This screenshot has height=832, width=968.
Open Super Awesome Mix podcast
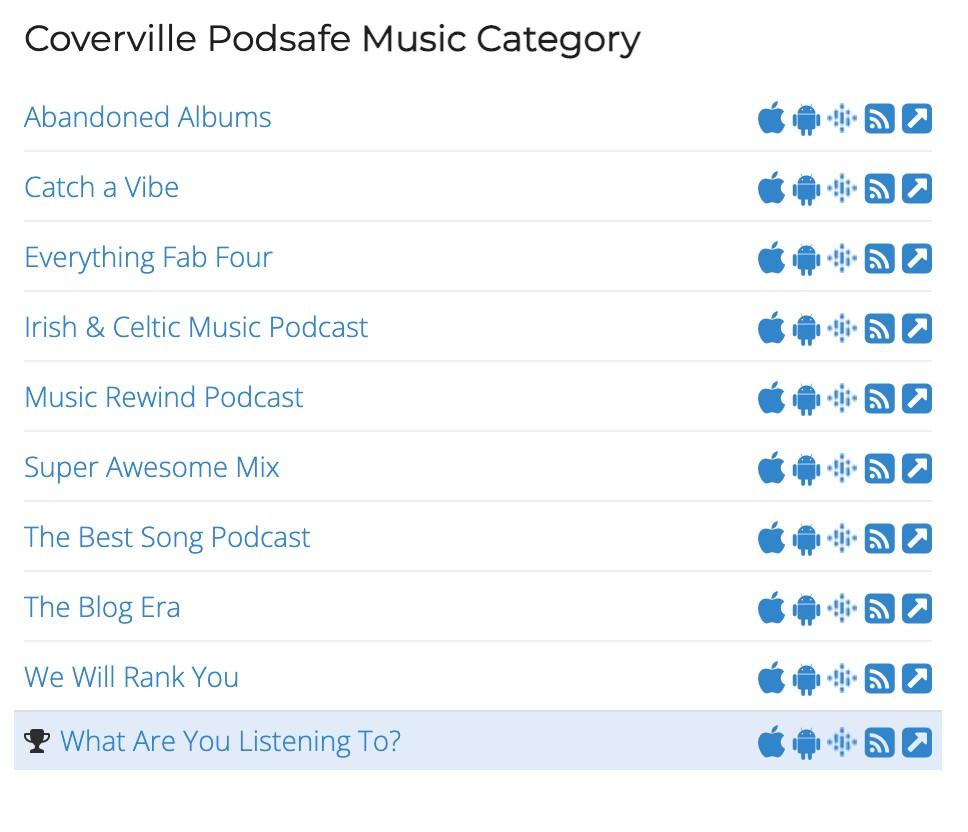(151, 467)
